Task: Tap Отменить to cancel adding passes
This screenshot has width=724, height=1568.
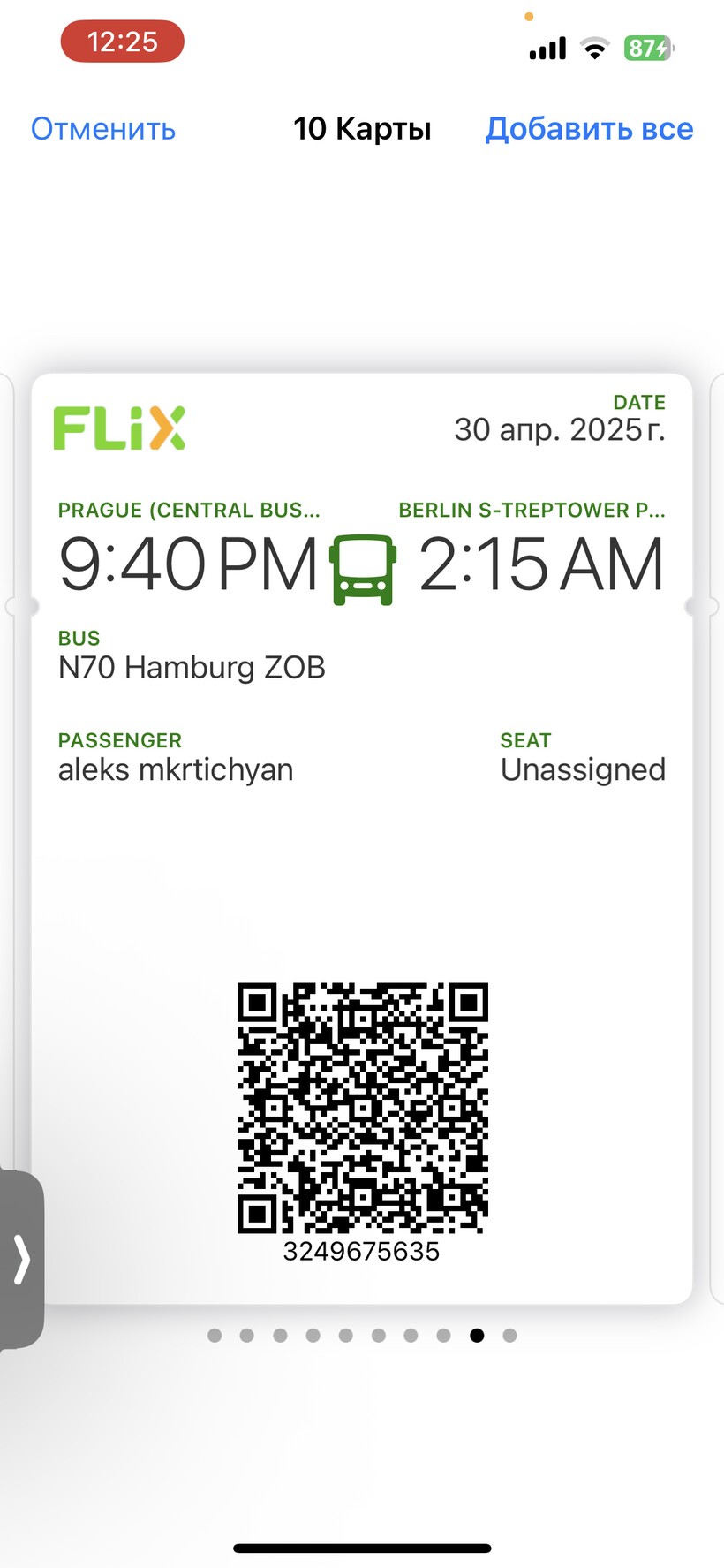Action: pos(103,129)
